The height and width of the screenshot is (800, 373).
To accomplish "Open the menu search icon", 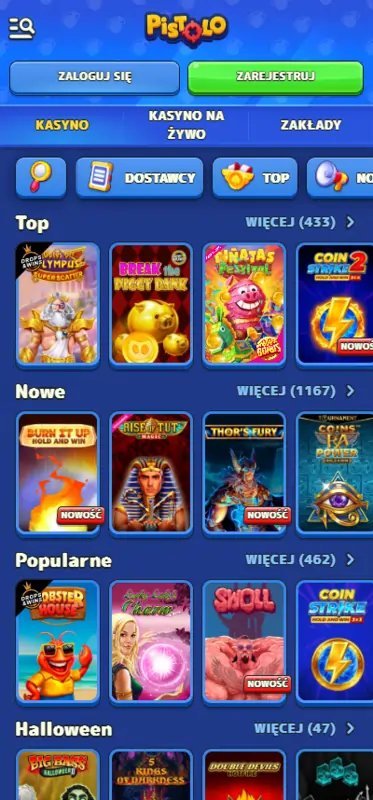I will [x=22, y=27].
